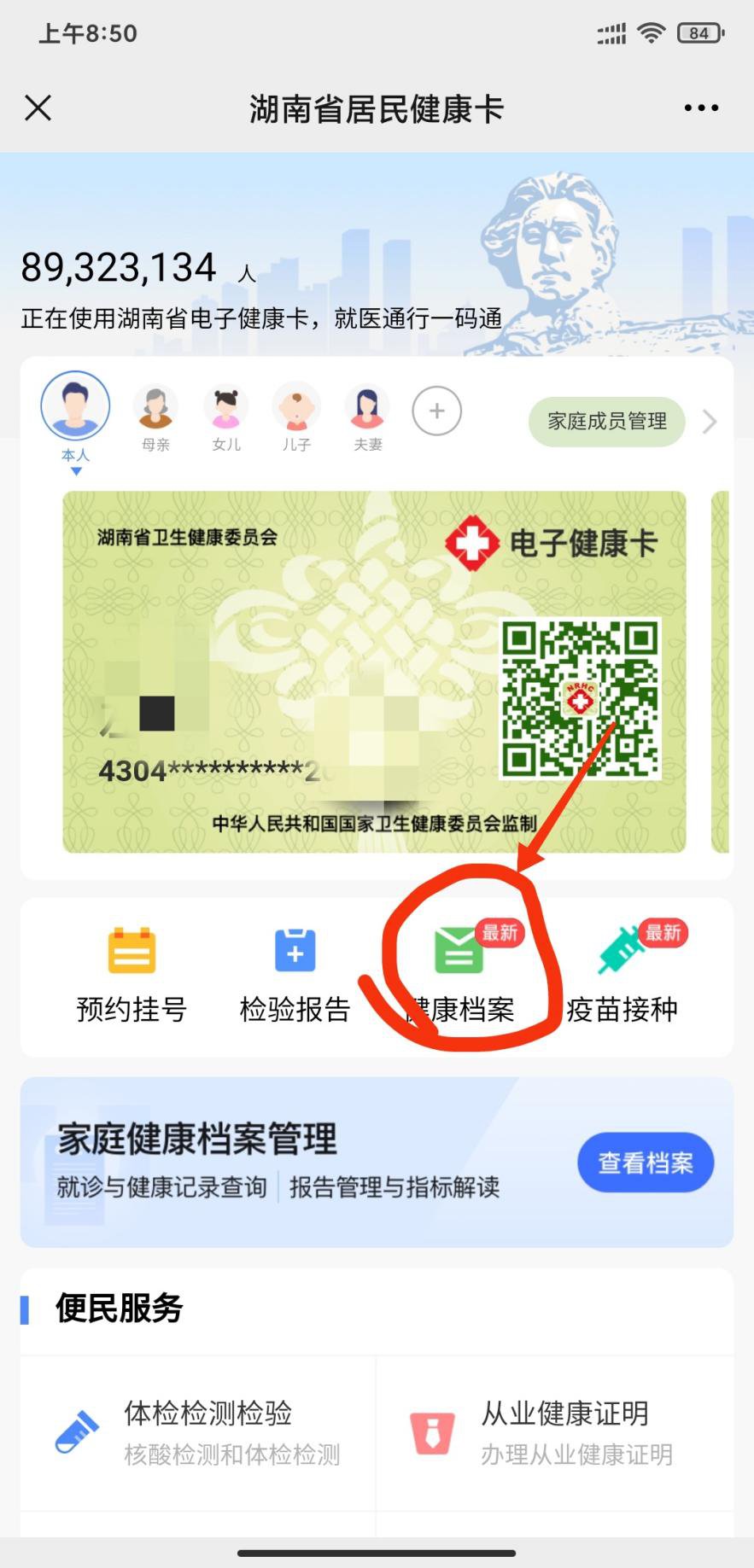Select the 本人 profile avatar

click(75, 406)
